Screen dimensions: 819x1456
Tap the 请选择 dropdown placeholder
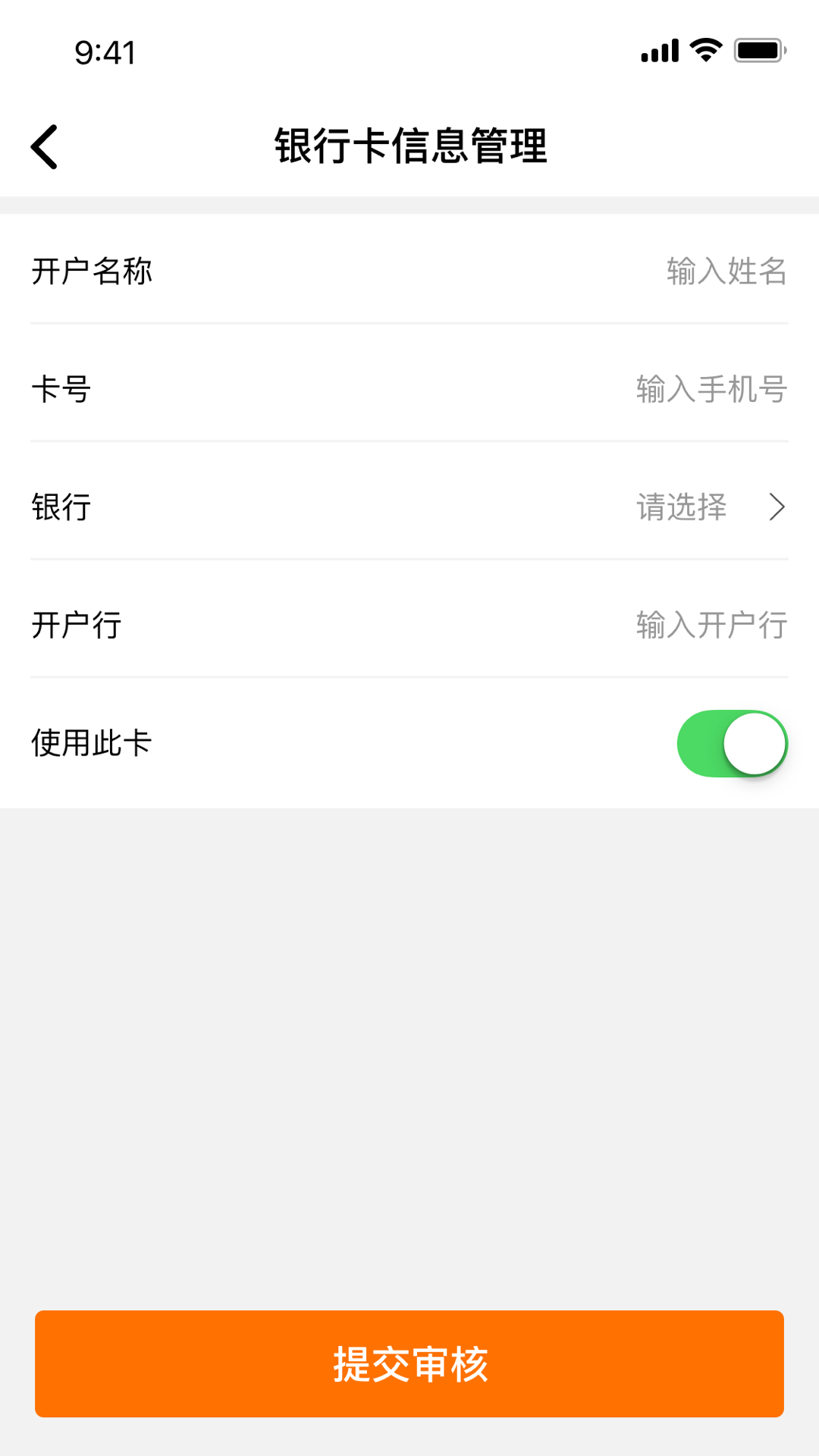pos(682,508)
